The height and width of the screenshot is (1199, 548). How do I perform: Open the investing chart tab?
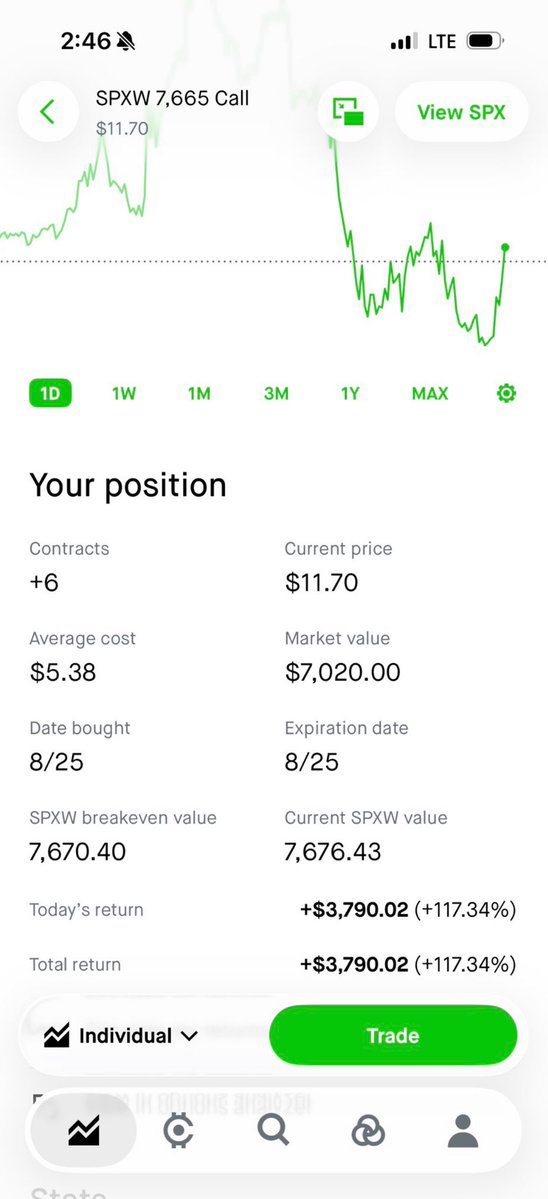click(x=84, y=1130)
